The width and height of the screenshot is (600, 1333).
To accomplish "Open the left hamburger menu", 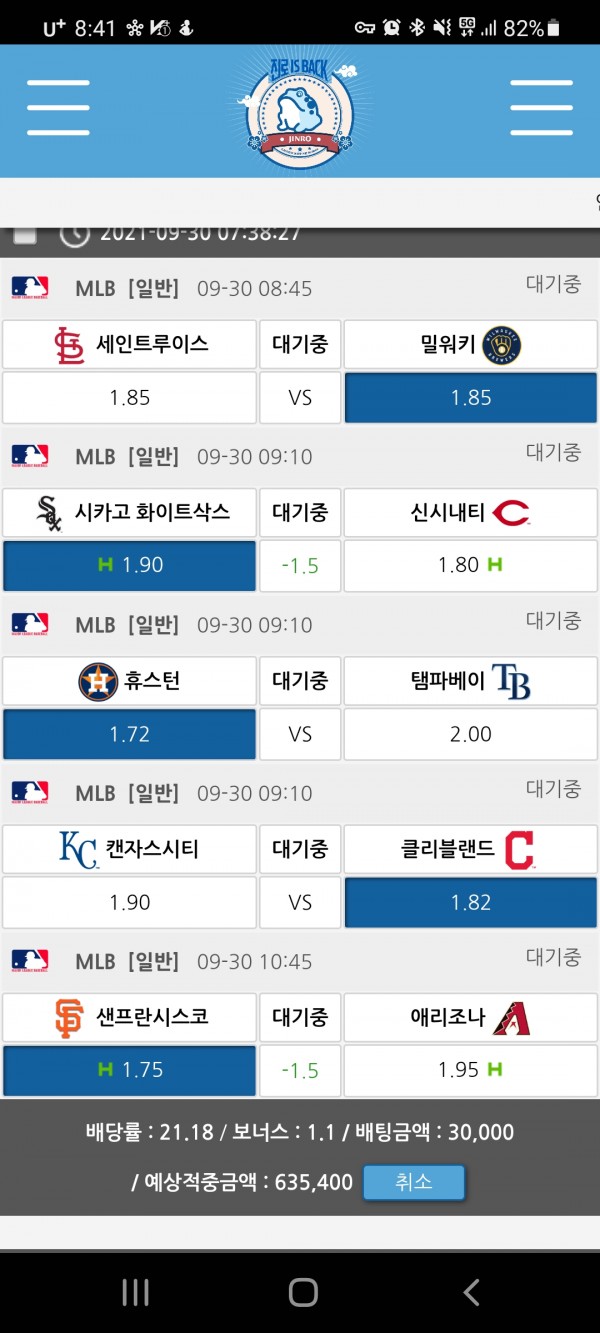I will click(58, 108).
